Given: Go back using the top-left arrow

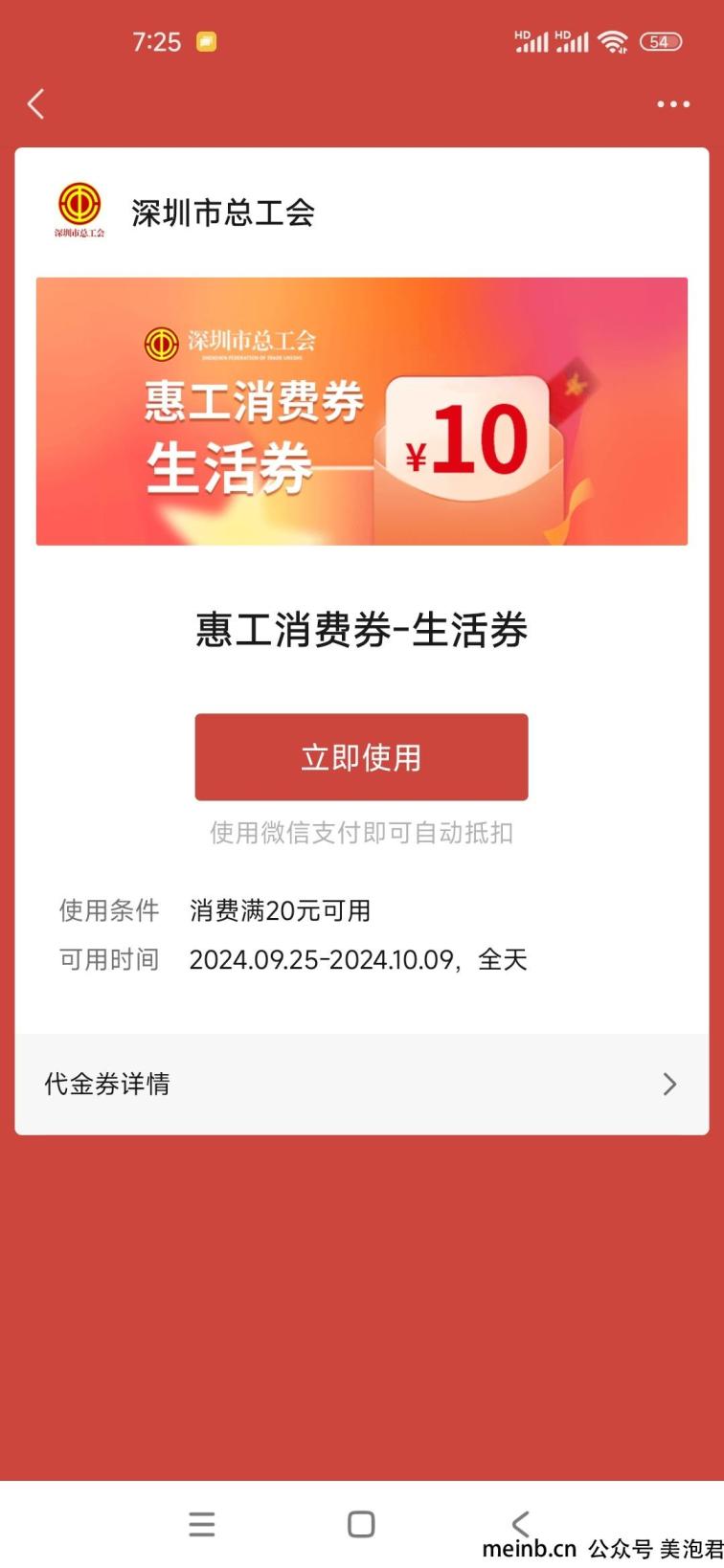Looking at the screenshot, I should point(36,103).
